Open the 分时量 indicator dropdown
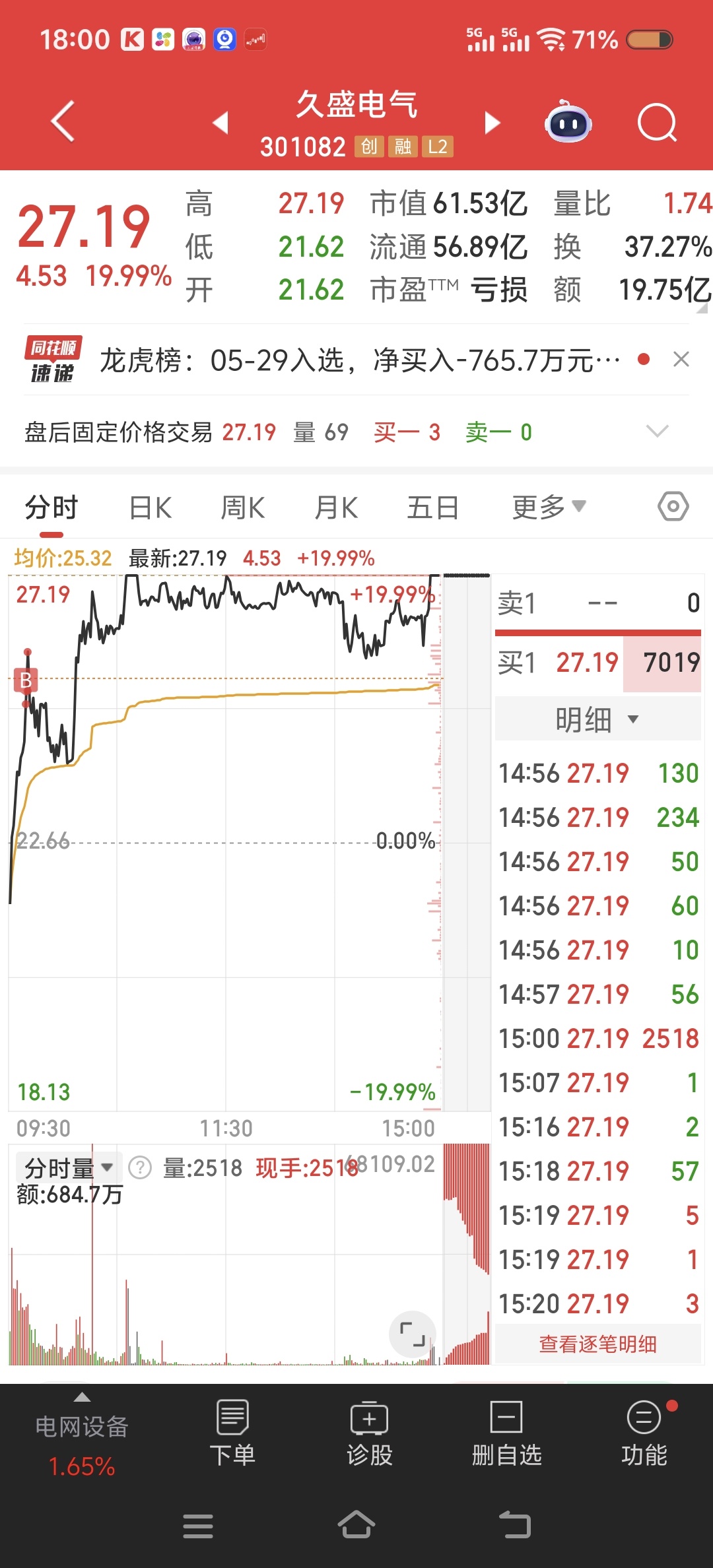 pyautogui.click(x=67, y=1168)
